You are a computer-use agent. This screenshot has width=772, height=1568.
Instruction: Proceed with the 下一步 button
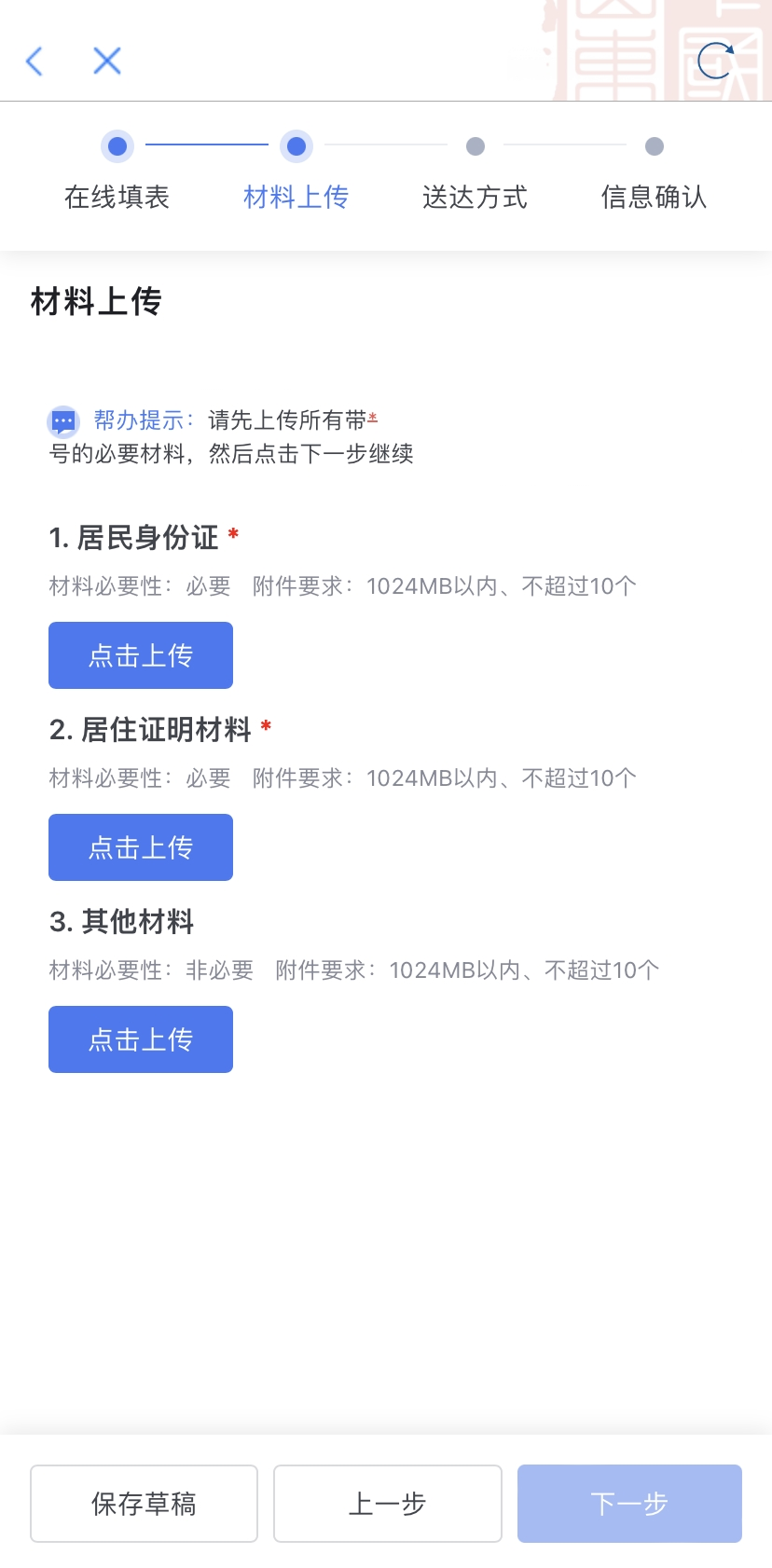[x=629, y=1504]
